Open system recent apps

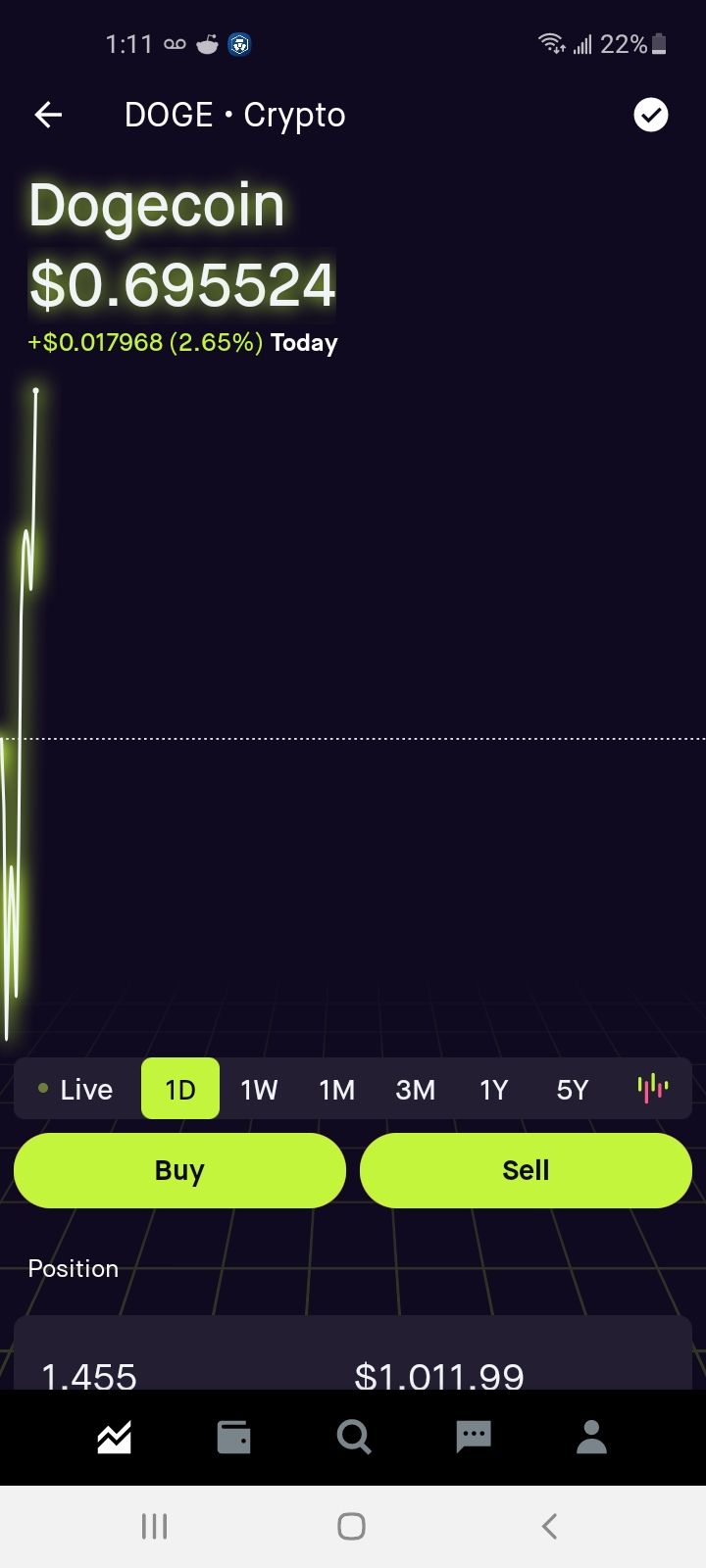(154, 1526)
